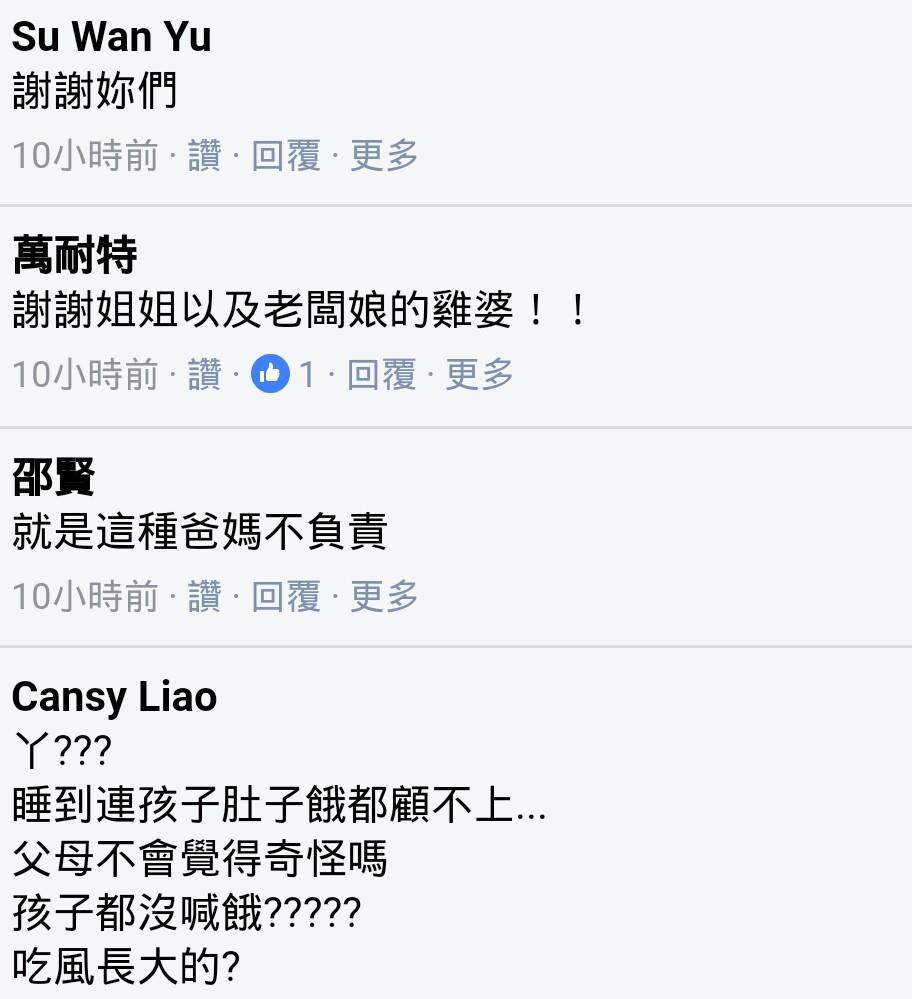Reply to 邵賢's comment
This screenshot has height=999, width=912.
point(286,596)
